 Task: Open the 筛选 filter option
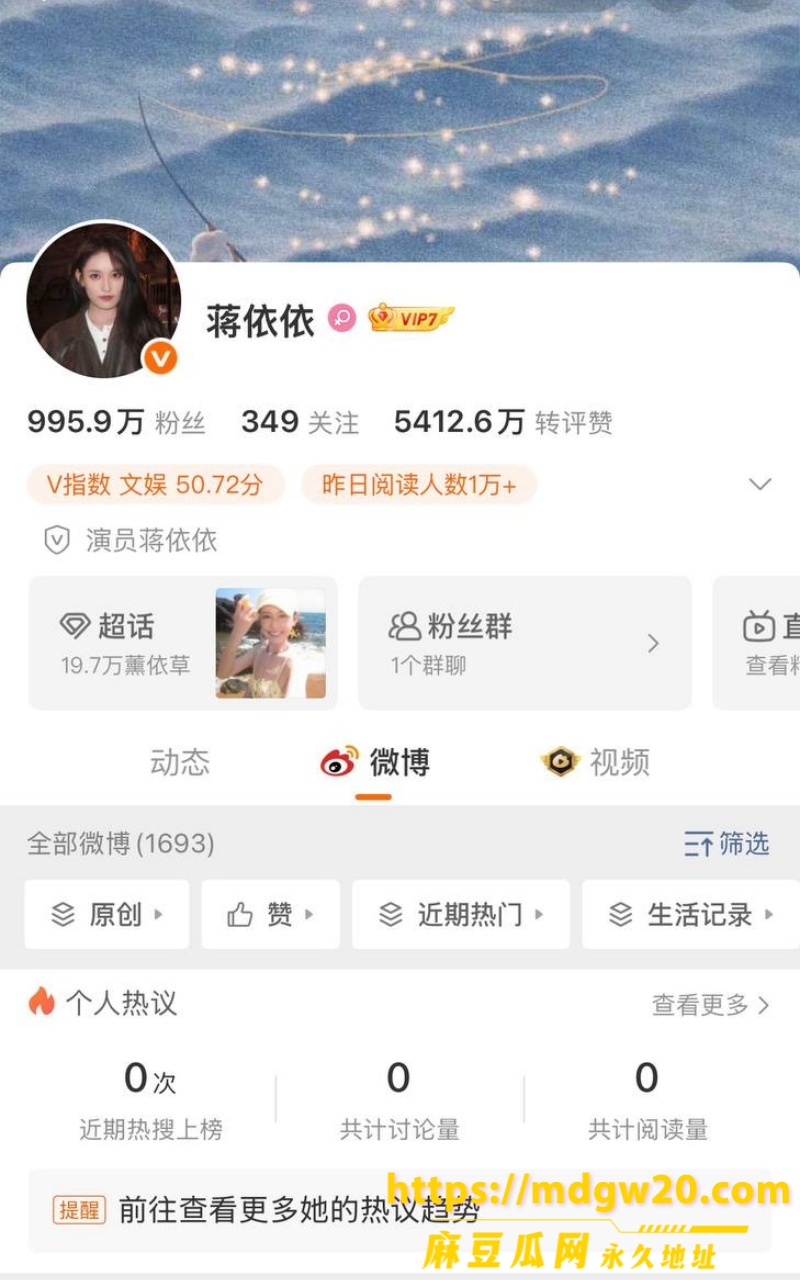727,844
